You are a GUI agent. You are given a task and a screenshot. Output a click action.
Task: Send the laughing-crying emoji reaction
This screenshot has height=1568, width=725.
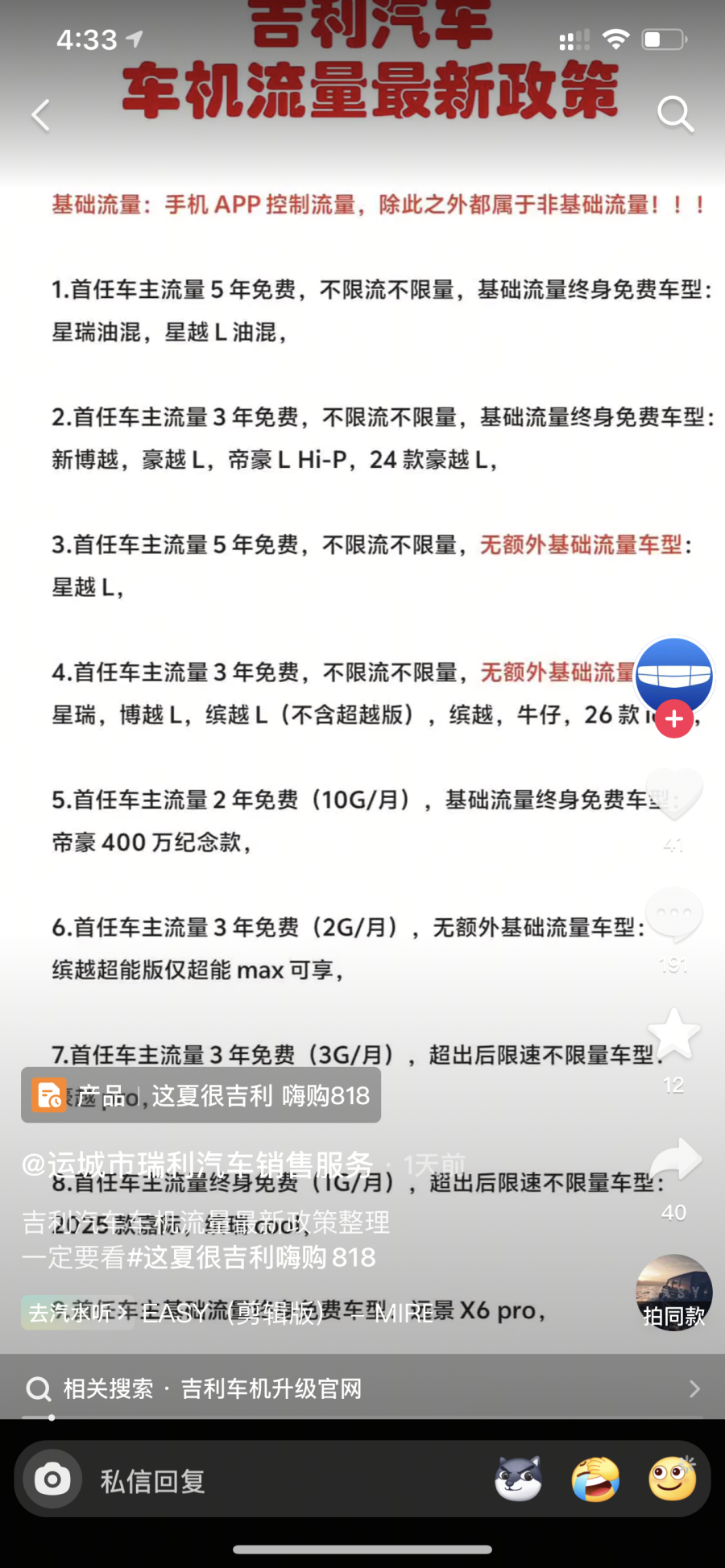[595, 1479]
